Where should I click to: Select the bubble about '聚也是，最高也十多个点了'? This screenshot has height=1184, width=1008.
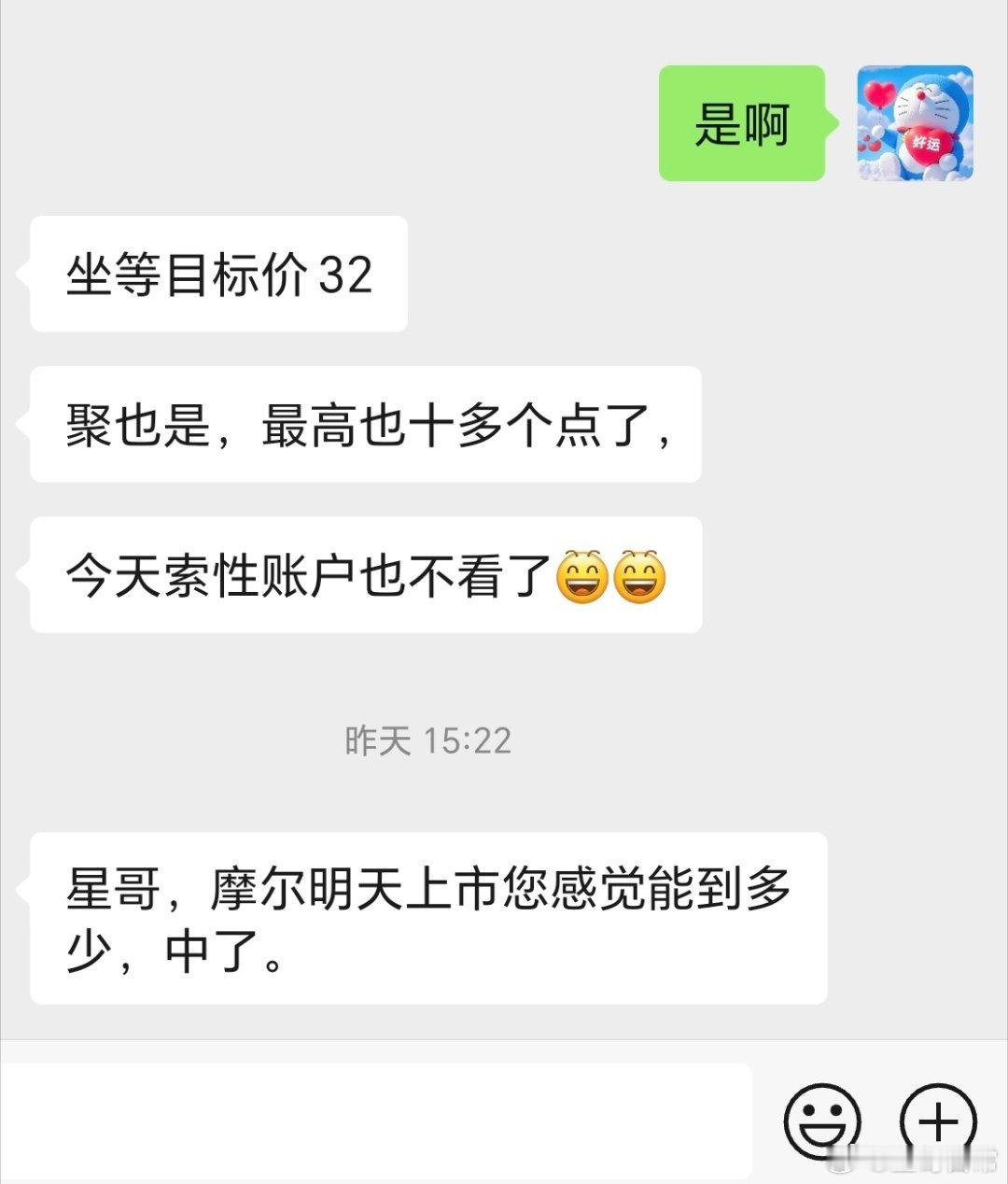tap(364, 425)
